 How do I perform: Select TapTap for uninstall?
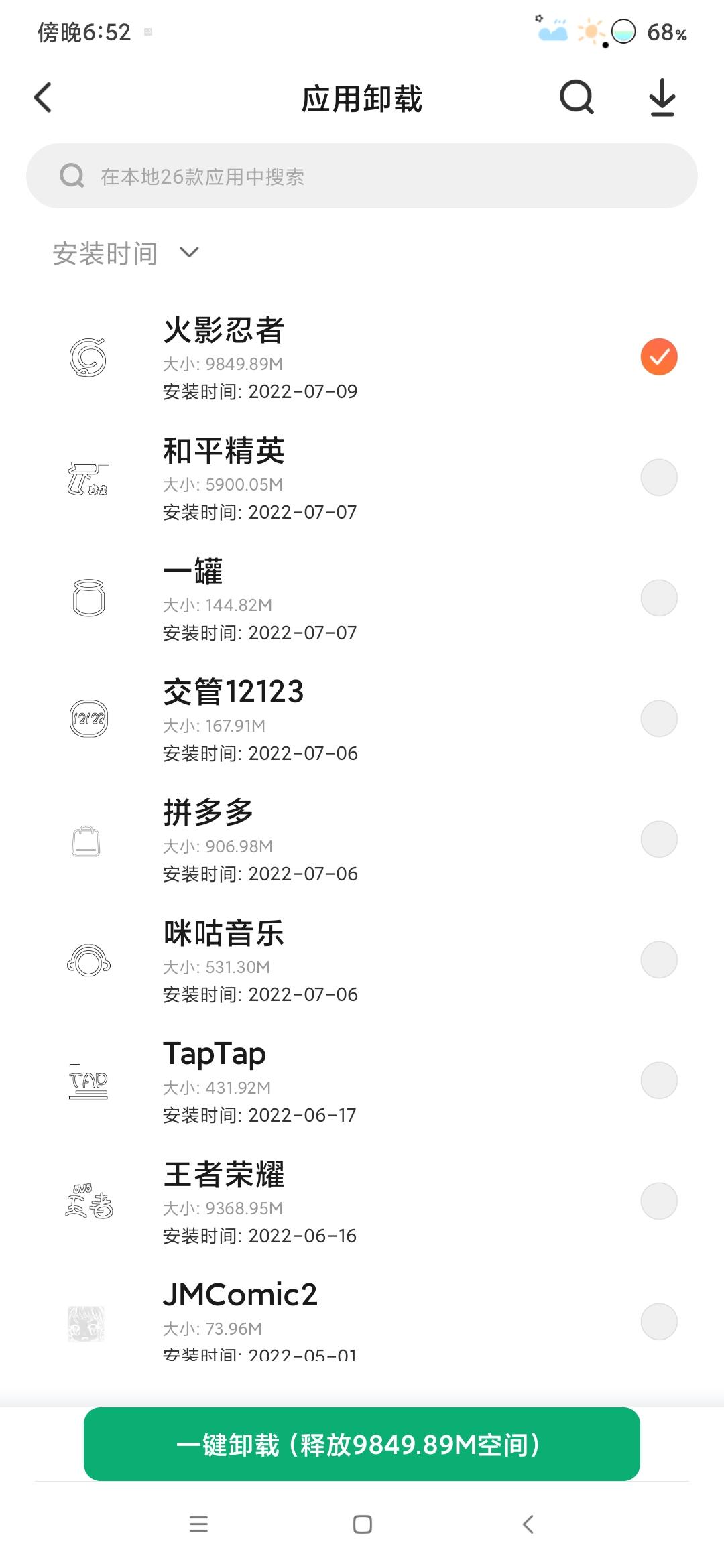(x=659, y=1080)
